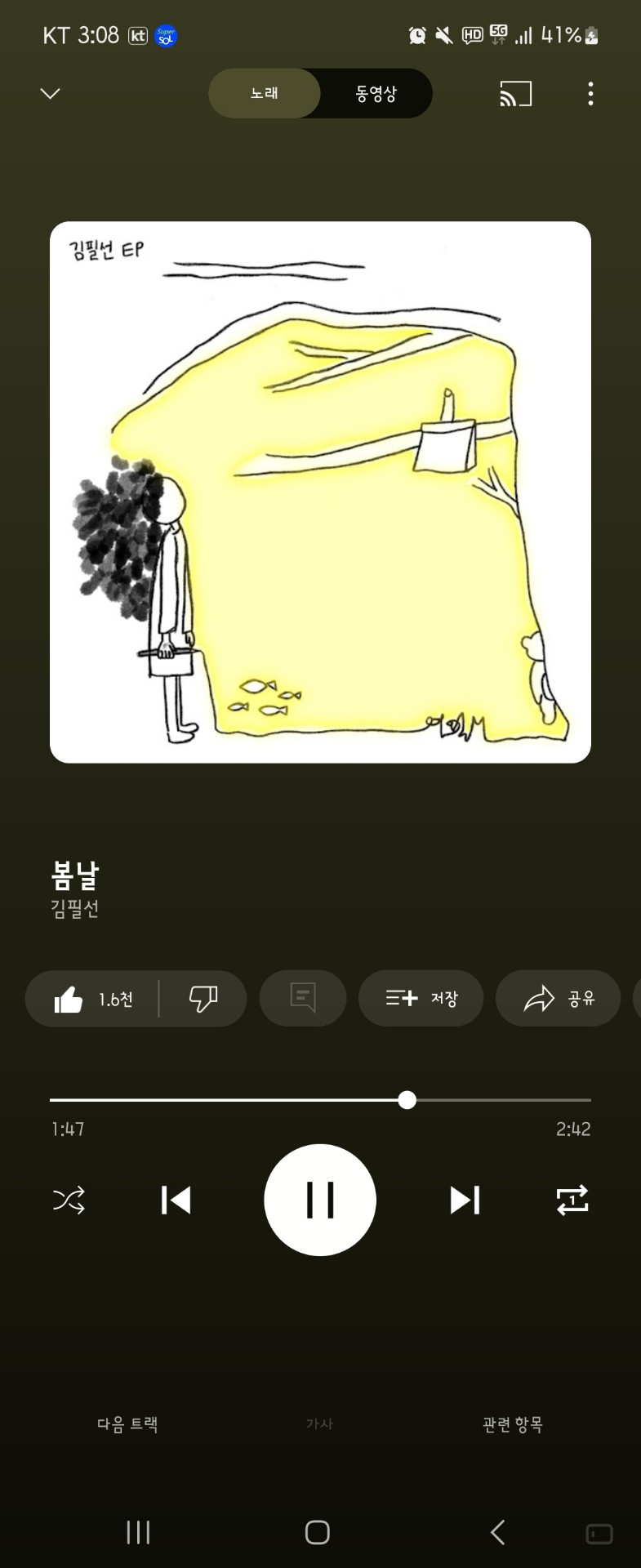Dislike this song
This screenshot has width=641, height=1568.
(x=203, y=999)
